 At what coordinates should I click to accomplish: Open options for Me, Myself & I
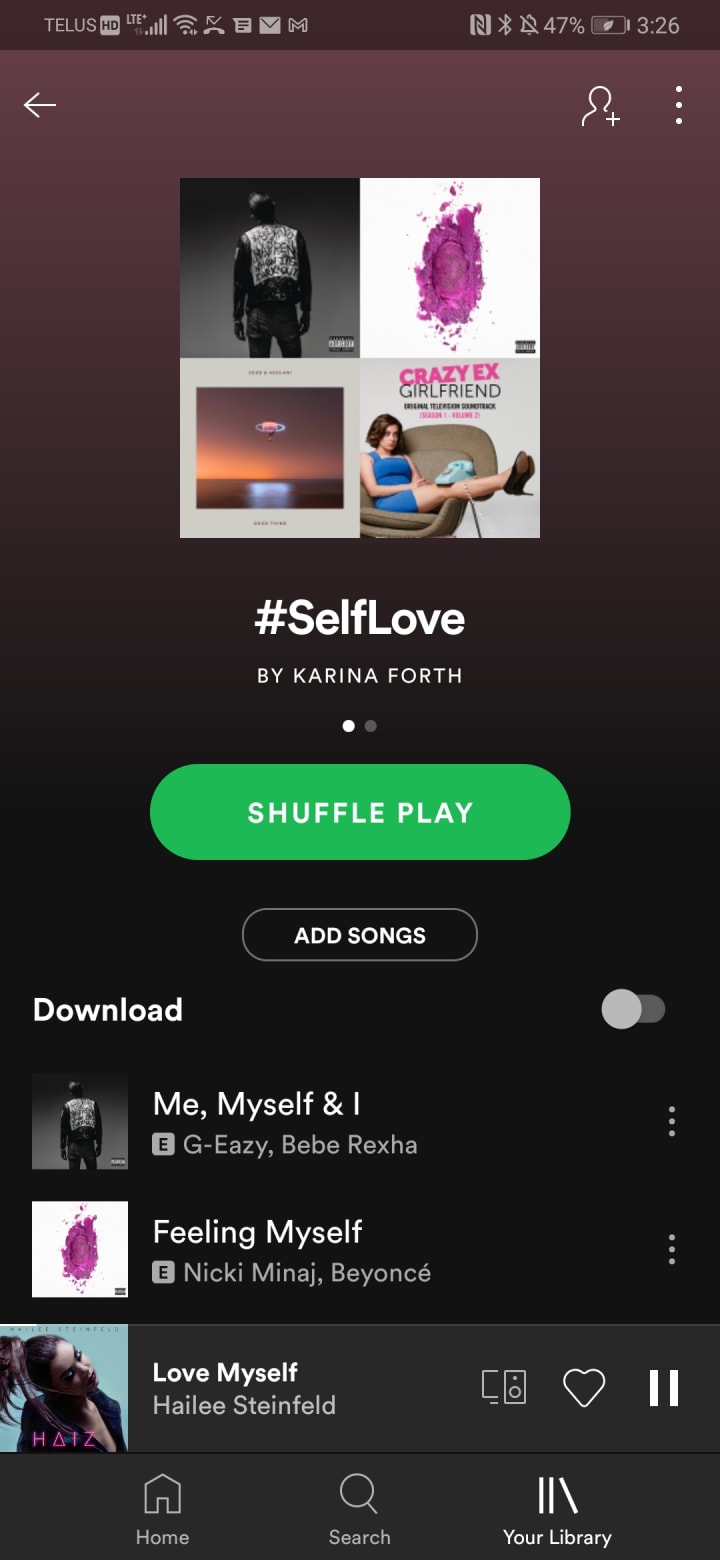[x=671, y=1121]
